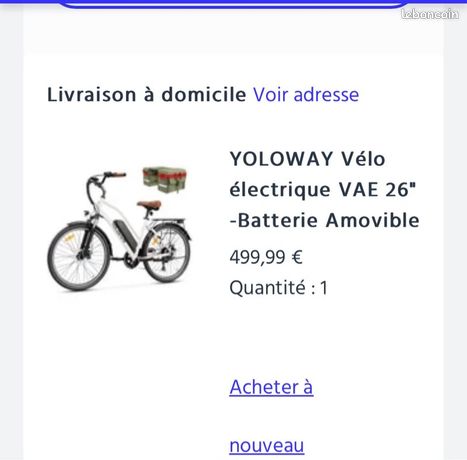The height and width of the screenshot is (460, 467).
Task: Tap the Acheter à nouveau link
Action: (x=271, y=416)
